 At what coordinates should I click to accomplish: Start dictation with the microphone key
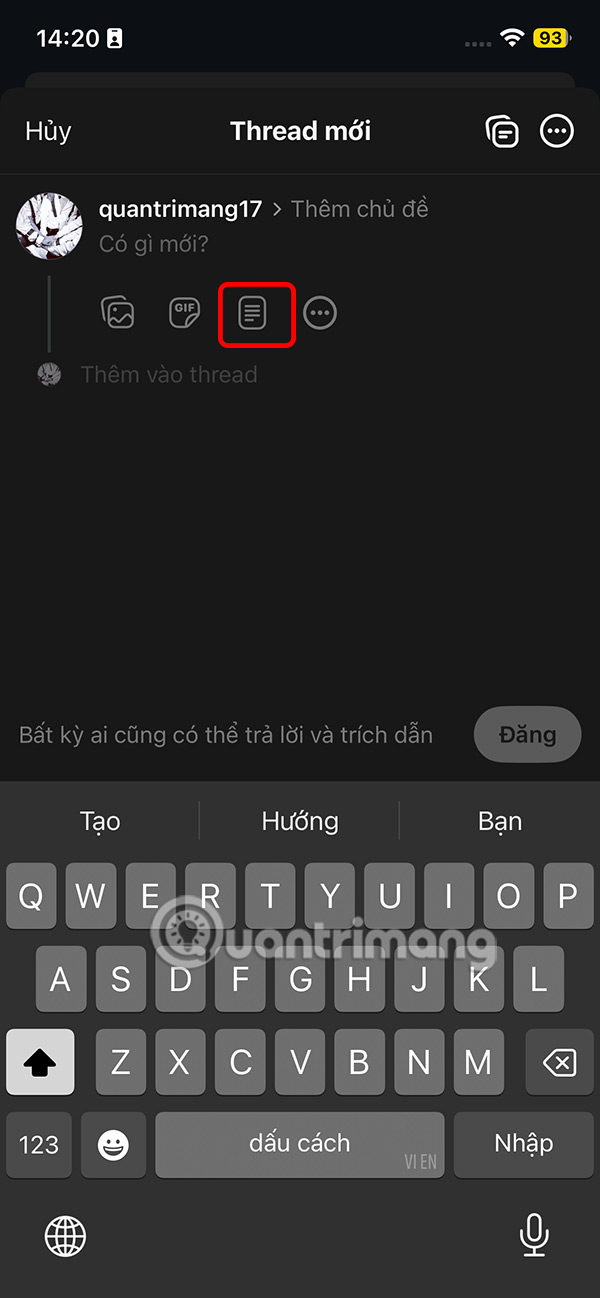534,1236
